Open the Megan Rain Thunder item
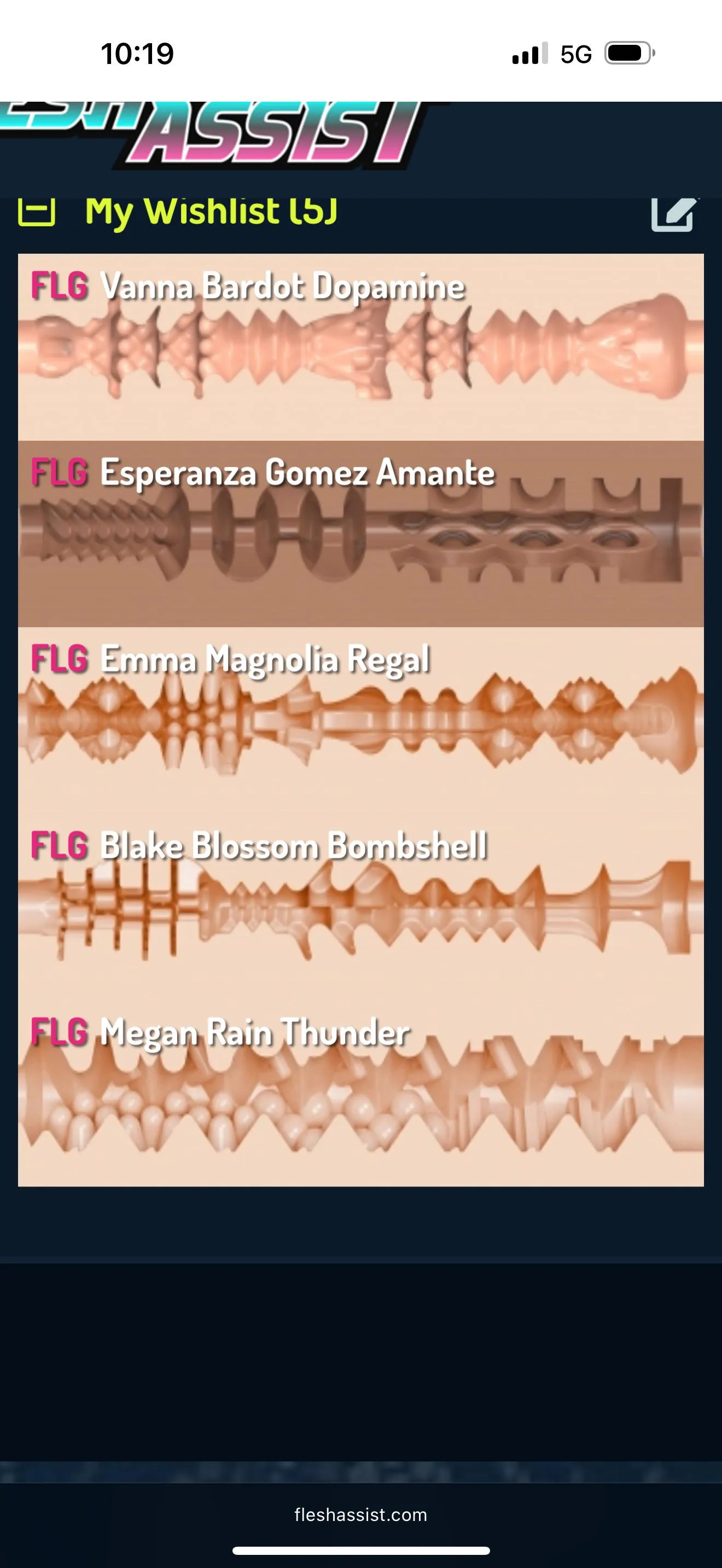 (360, 1094)
